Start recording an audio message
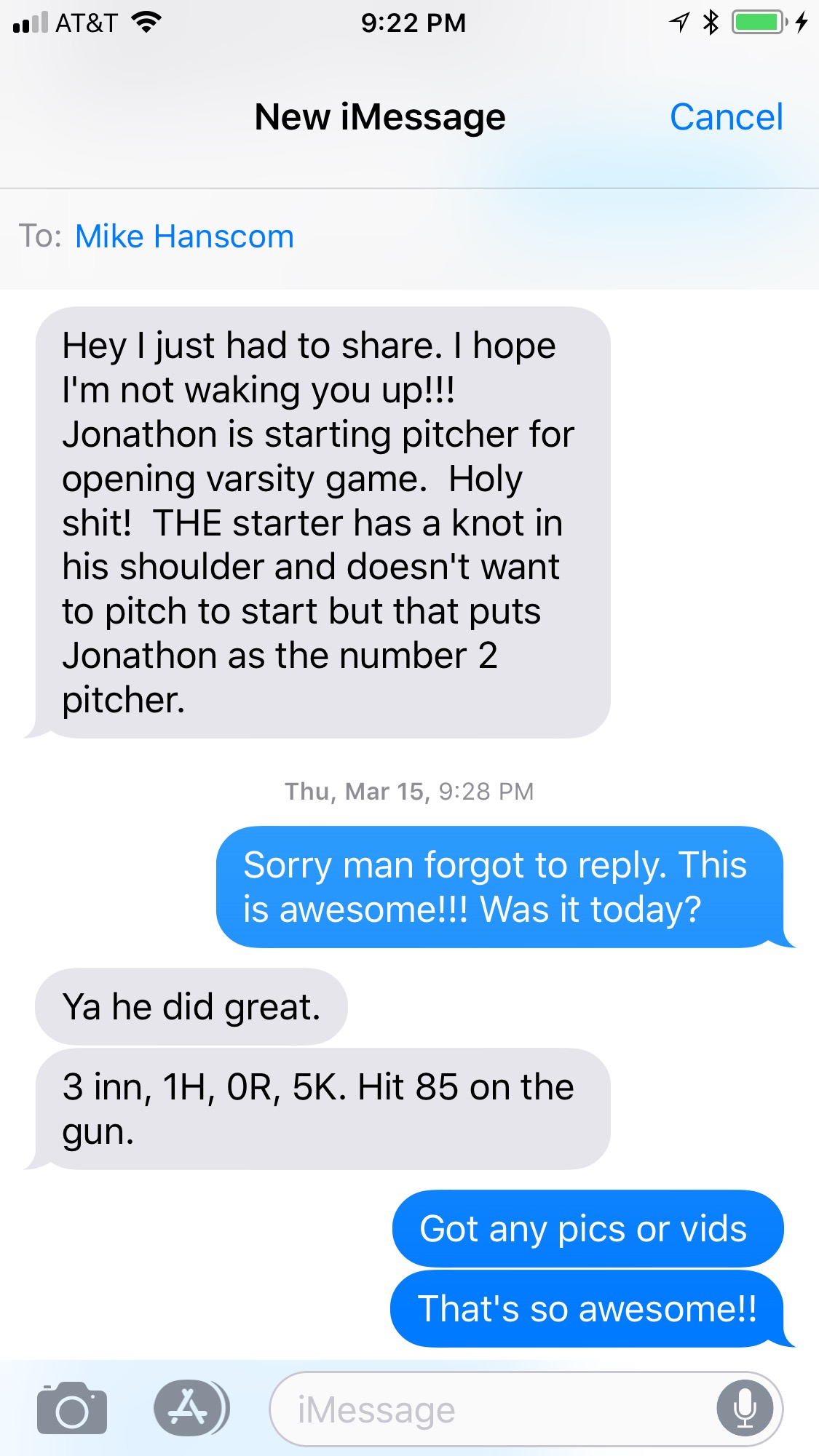819x1456 pixels. pyautogui.click(x=745, y=1409)
